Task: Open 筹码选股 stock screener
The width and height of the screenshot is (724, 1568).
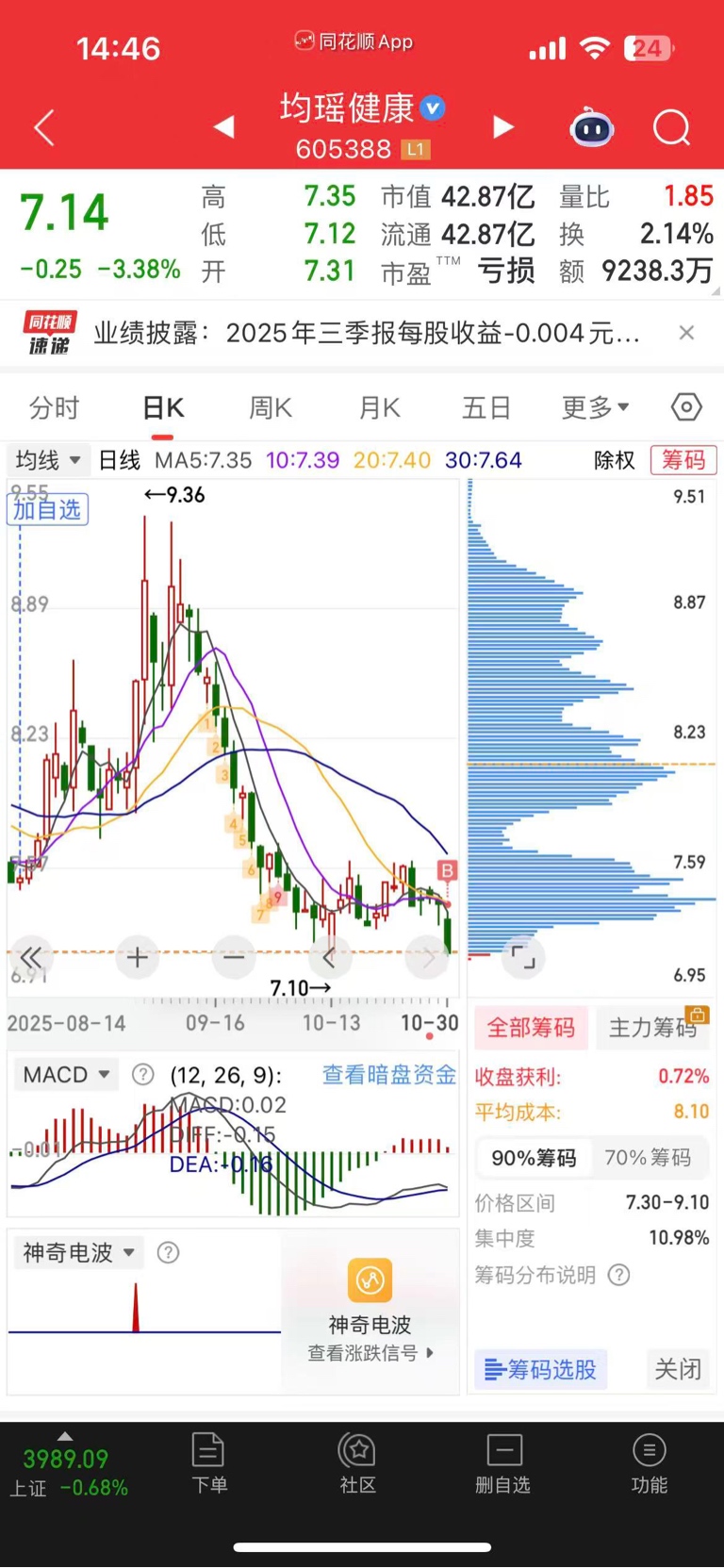Action: pos(541,1369)
